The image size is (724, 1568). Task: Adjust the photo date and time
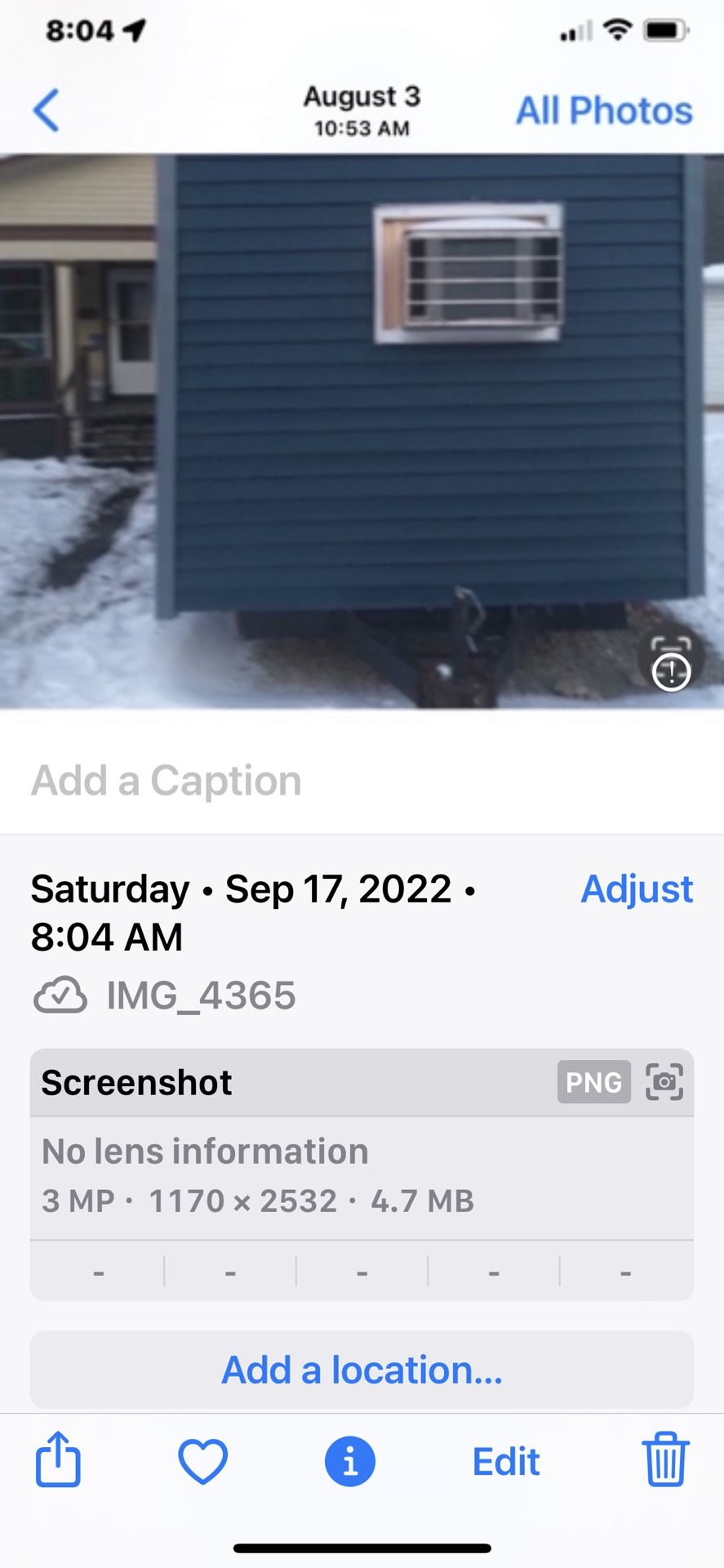pyautogui.click(x=637, y=889)
